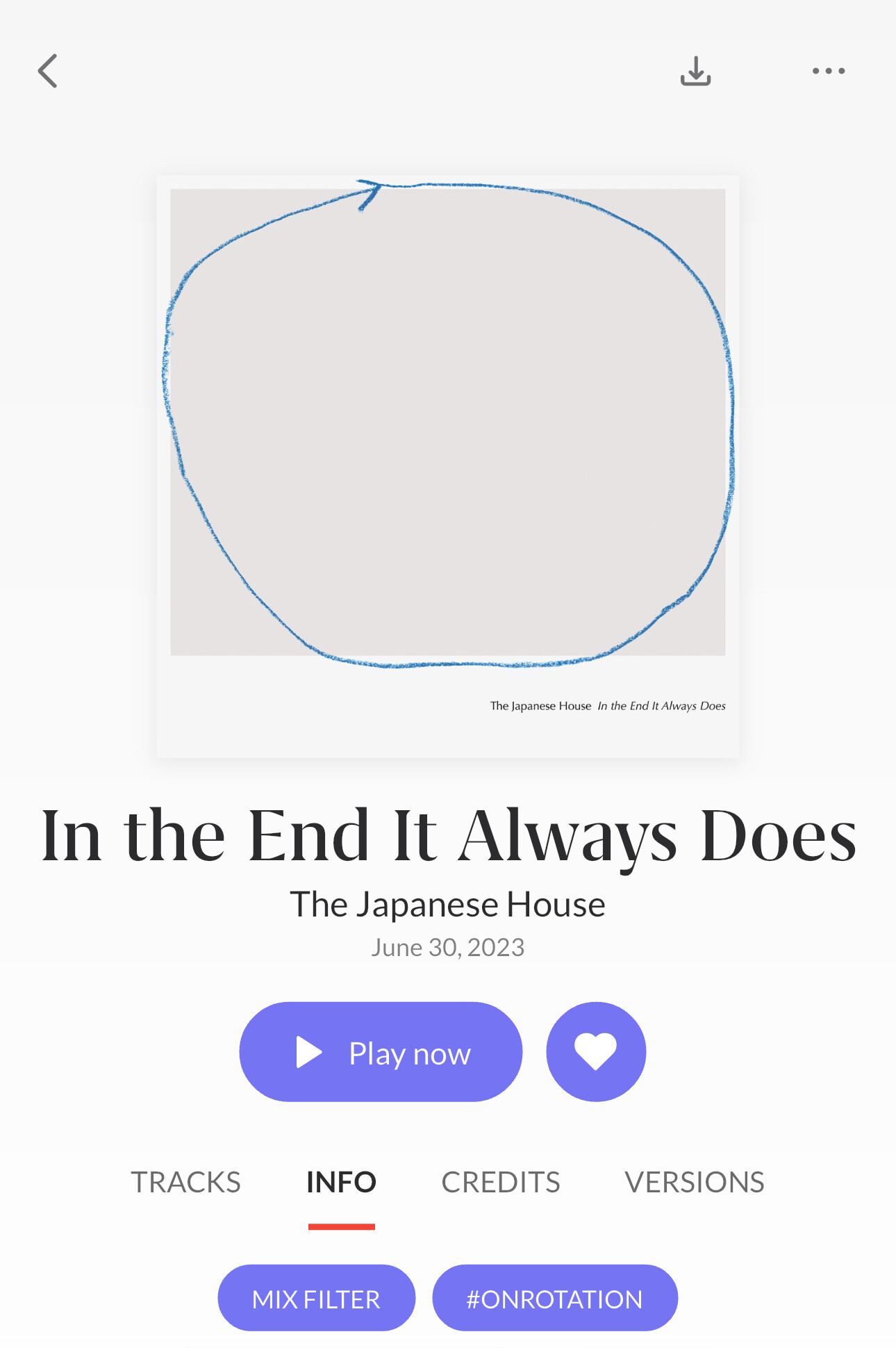Screen dimensions: 896x1348
Task: Switch to the Tracks tab
Action: [x=186, y=1182]
